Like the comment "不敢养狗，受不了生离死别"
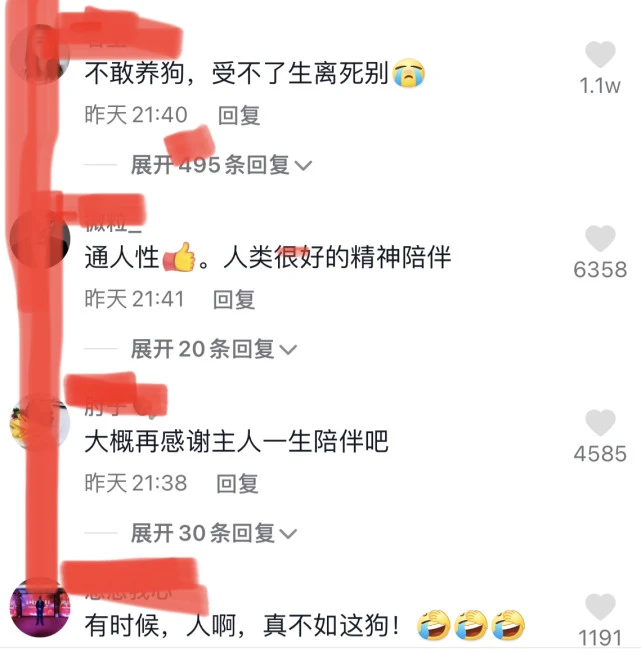Viewport: 641px width, 656px height. pyautogui.click(x=600, y=54)
